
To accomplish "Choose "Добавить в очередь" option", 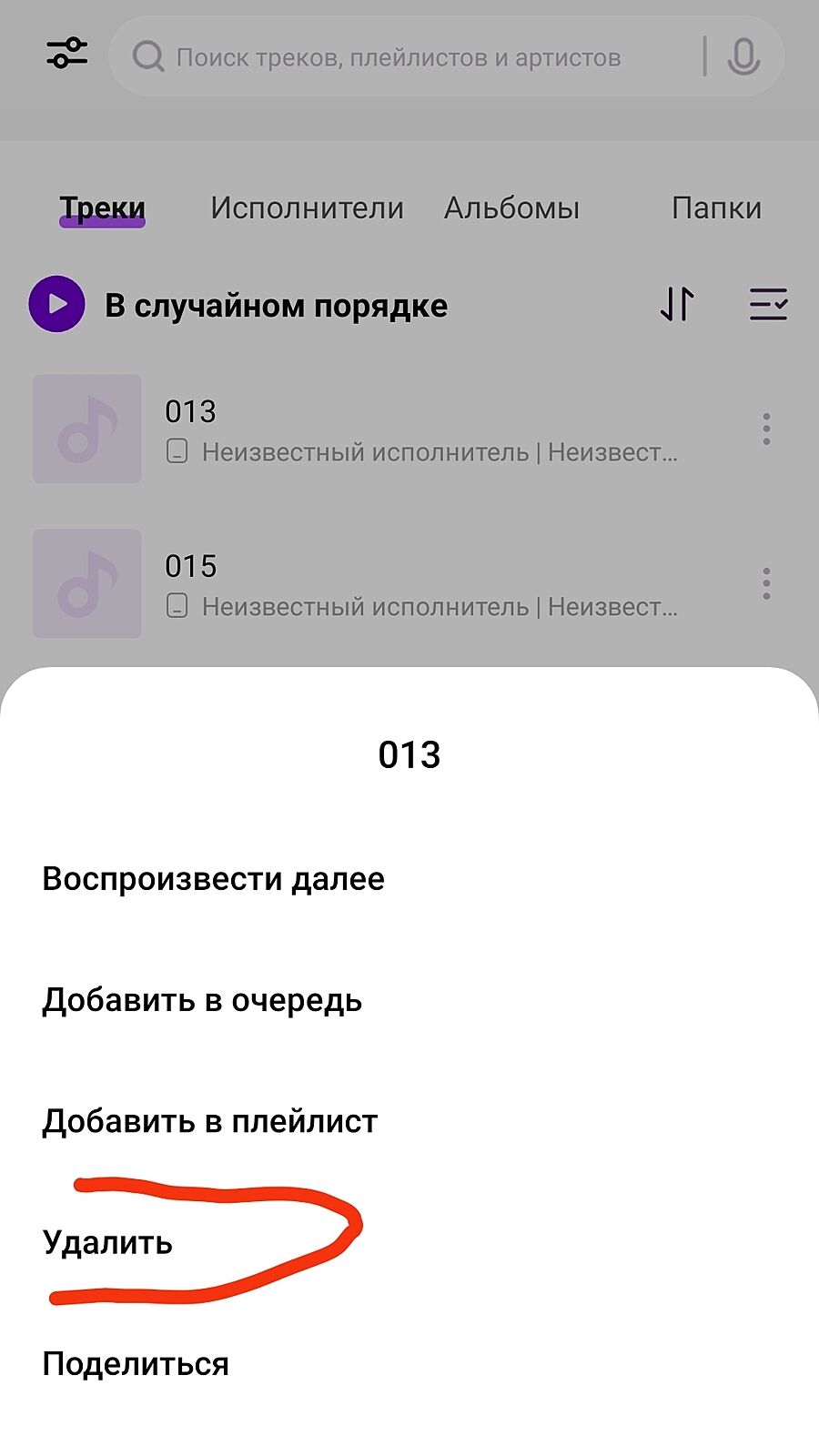I will [x=202, y=1000].
